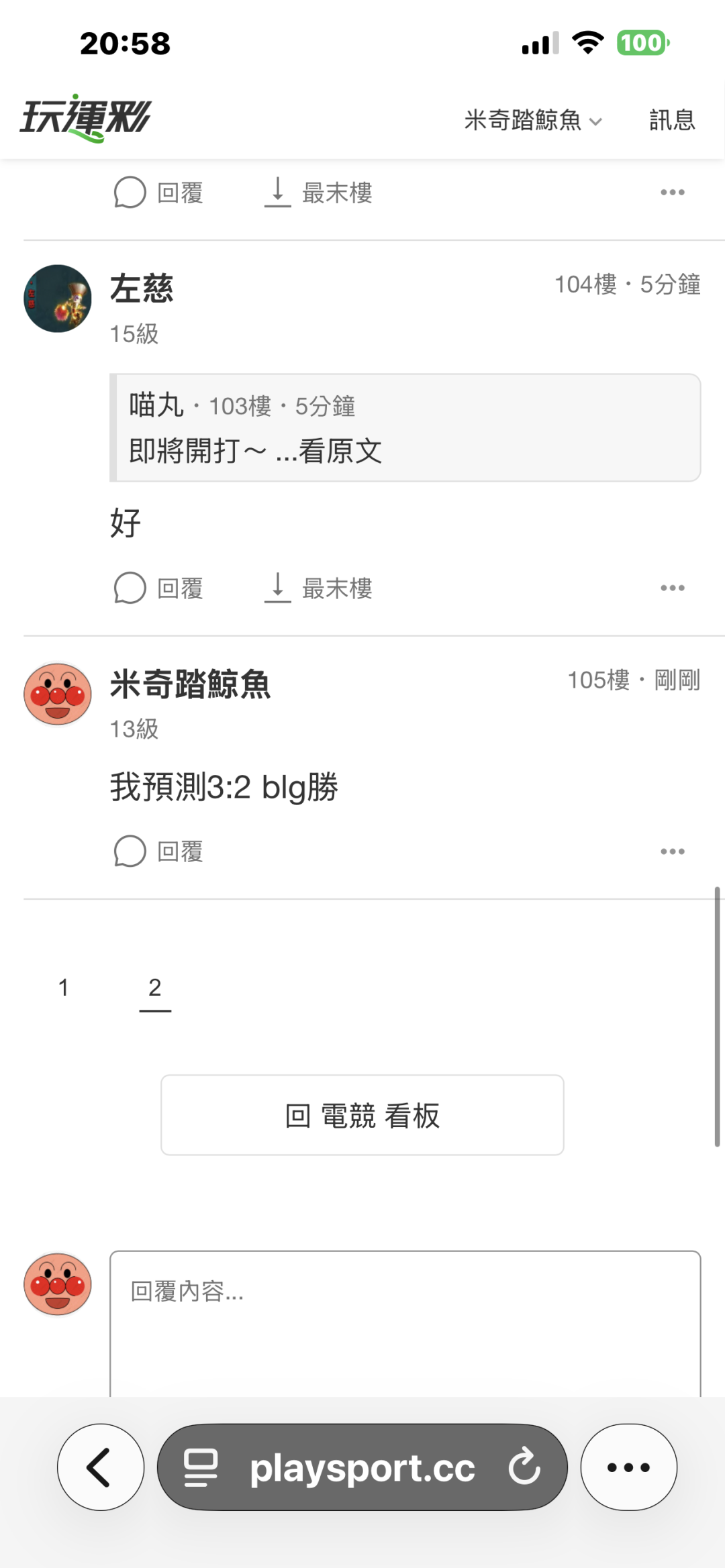Select page 2 in the pagination

click(x=155, y=988)
